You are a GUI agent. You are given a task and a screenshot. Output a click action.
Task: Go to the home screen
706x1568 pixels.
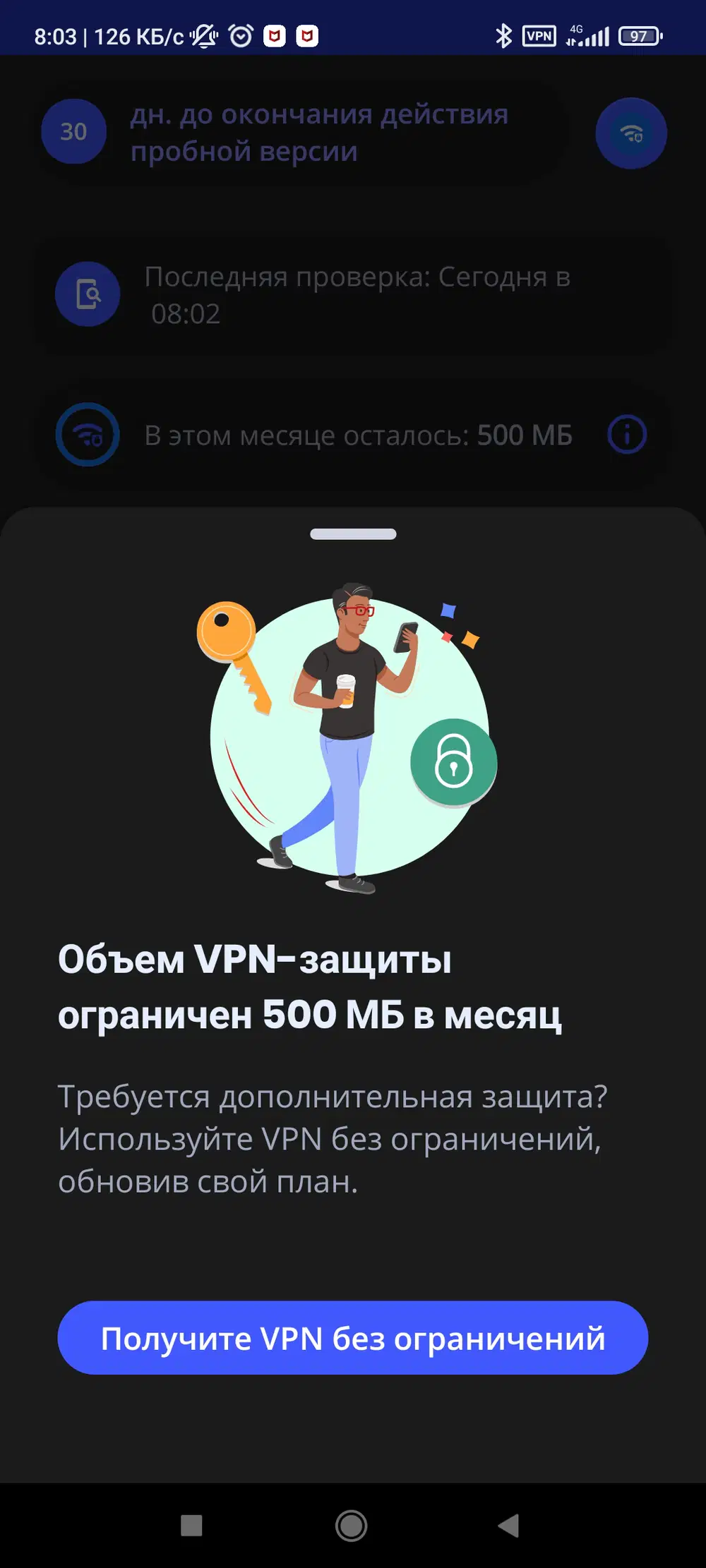(x=352, y=1525)
